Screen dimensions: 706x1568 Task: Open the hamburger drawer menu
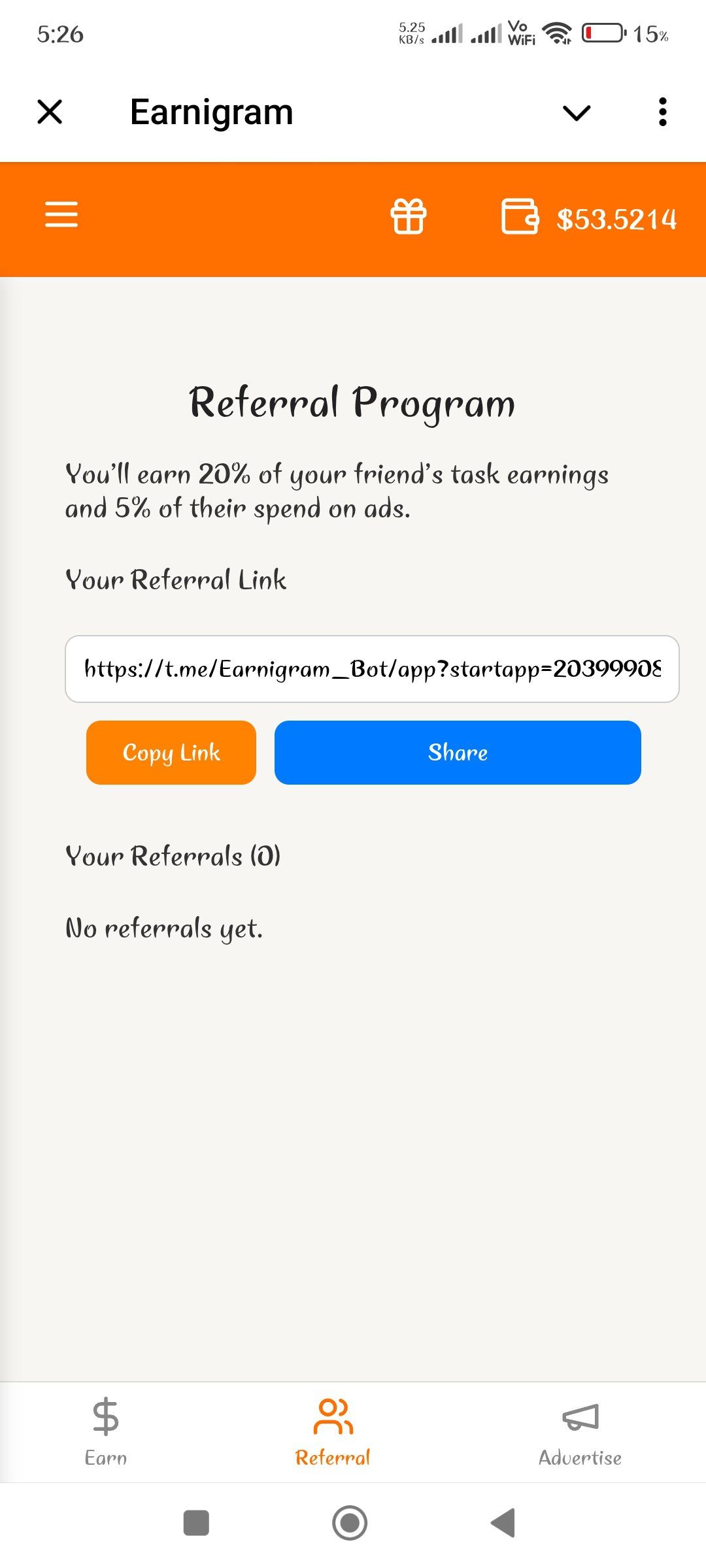[61, 215]
